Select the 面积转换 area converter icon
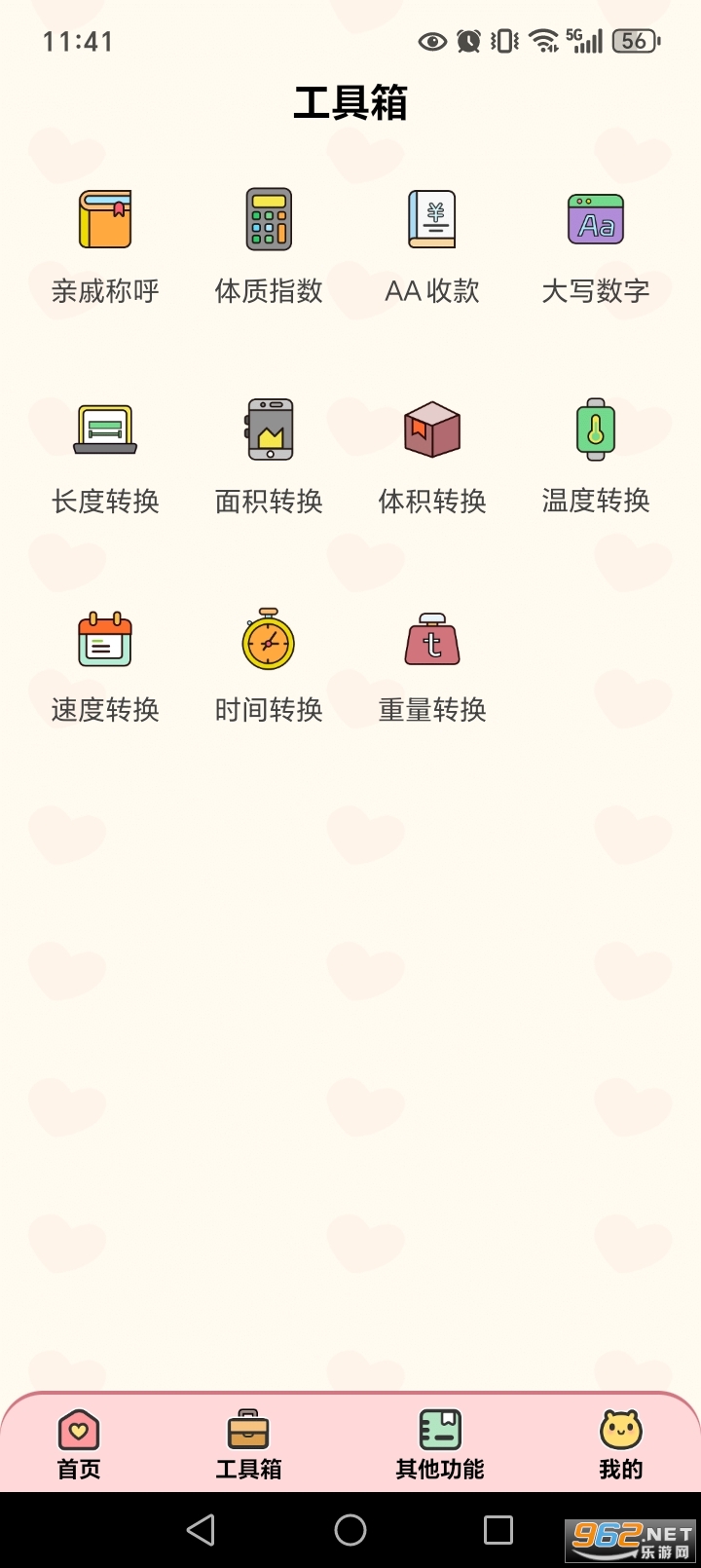Image resolution: width=701 pixels, height=1568 pixels. pyautogui.click(x=268, y=429)
